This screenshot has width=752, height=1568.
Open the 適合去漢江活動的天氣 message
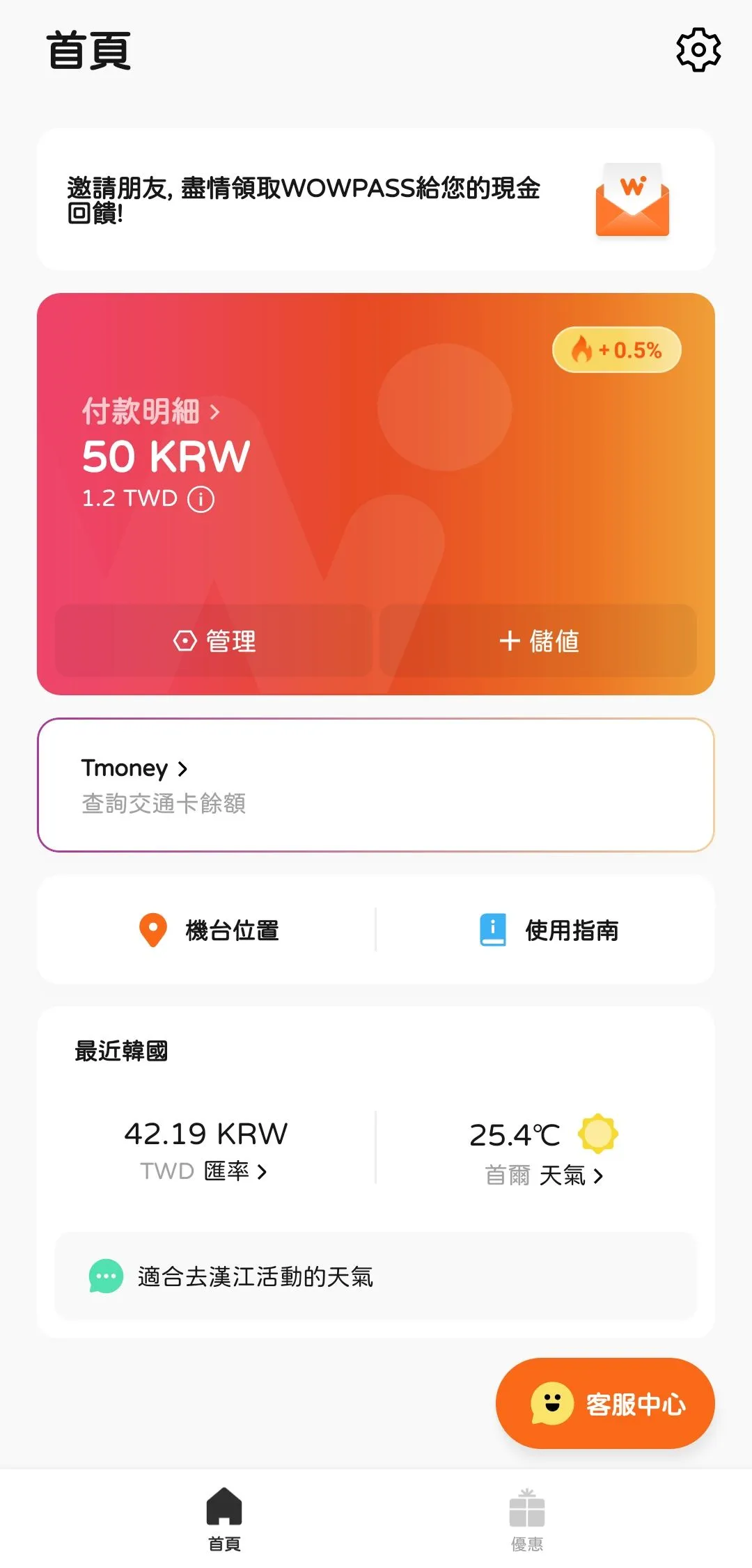376,1276
